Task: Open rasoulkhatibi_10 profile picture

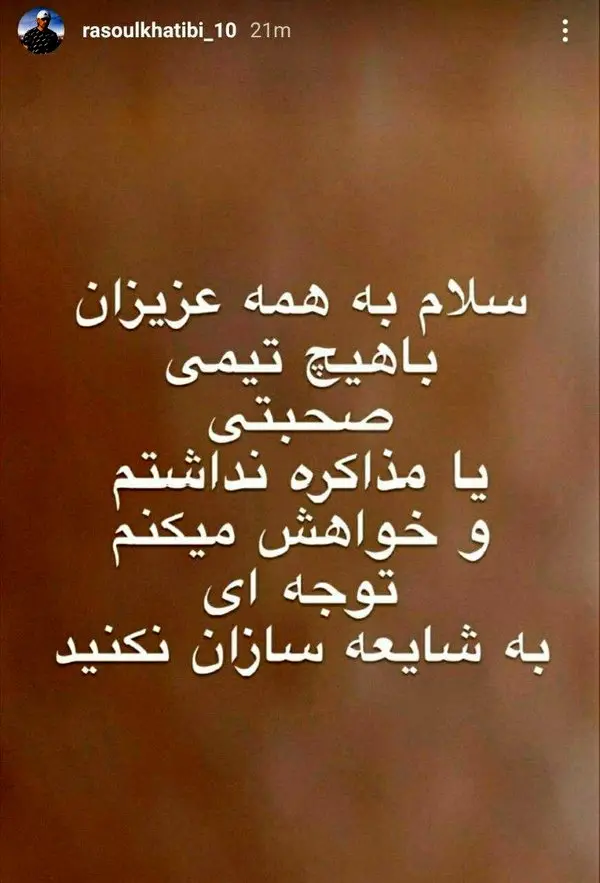Action: [42, 33]
